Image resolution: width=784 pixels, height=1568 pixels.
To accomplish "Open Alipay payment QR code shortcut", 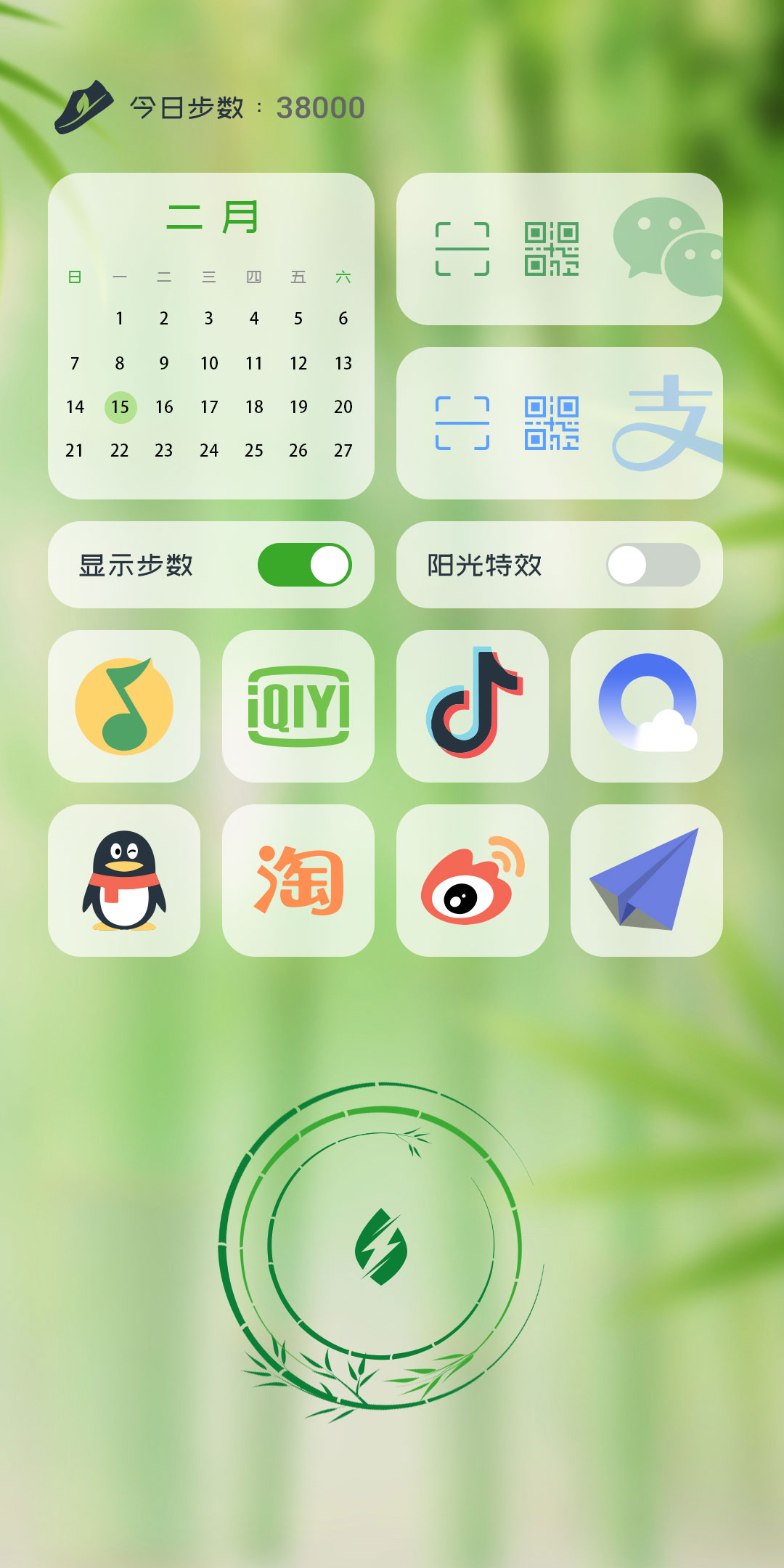I will pos(552,423).
